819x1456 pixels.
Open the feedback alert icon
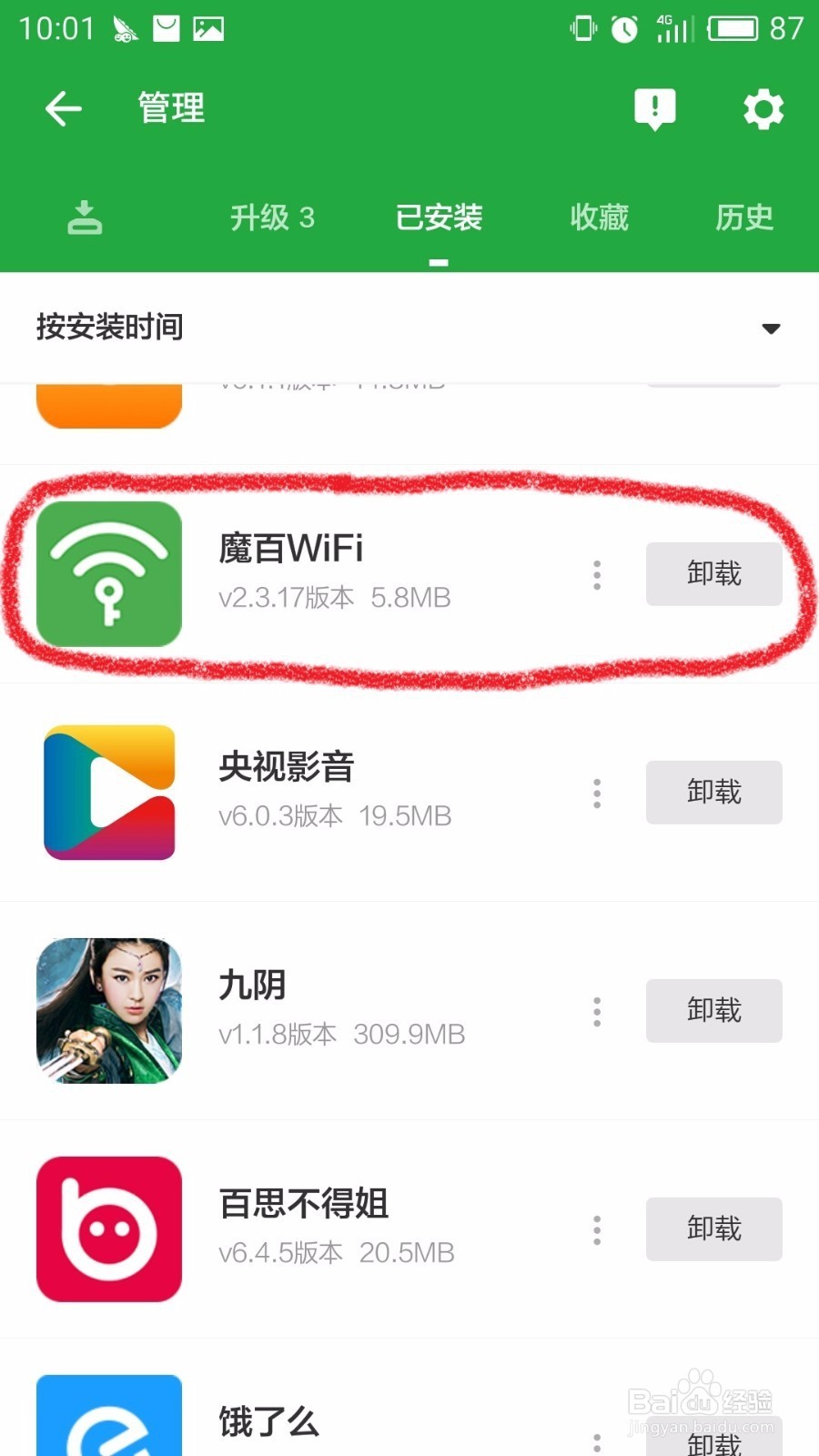pos(655,109)
